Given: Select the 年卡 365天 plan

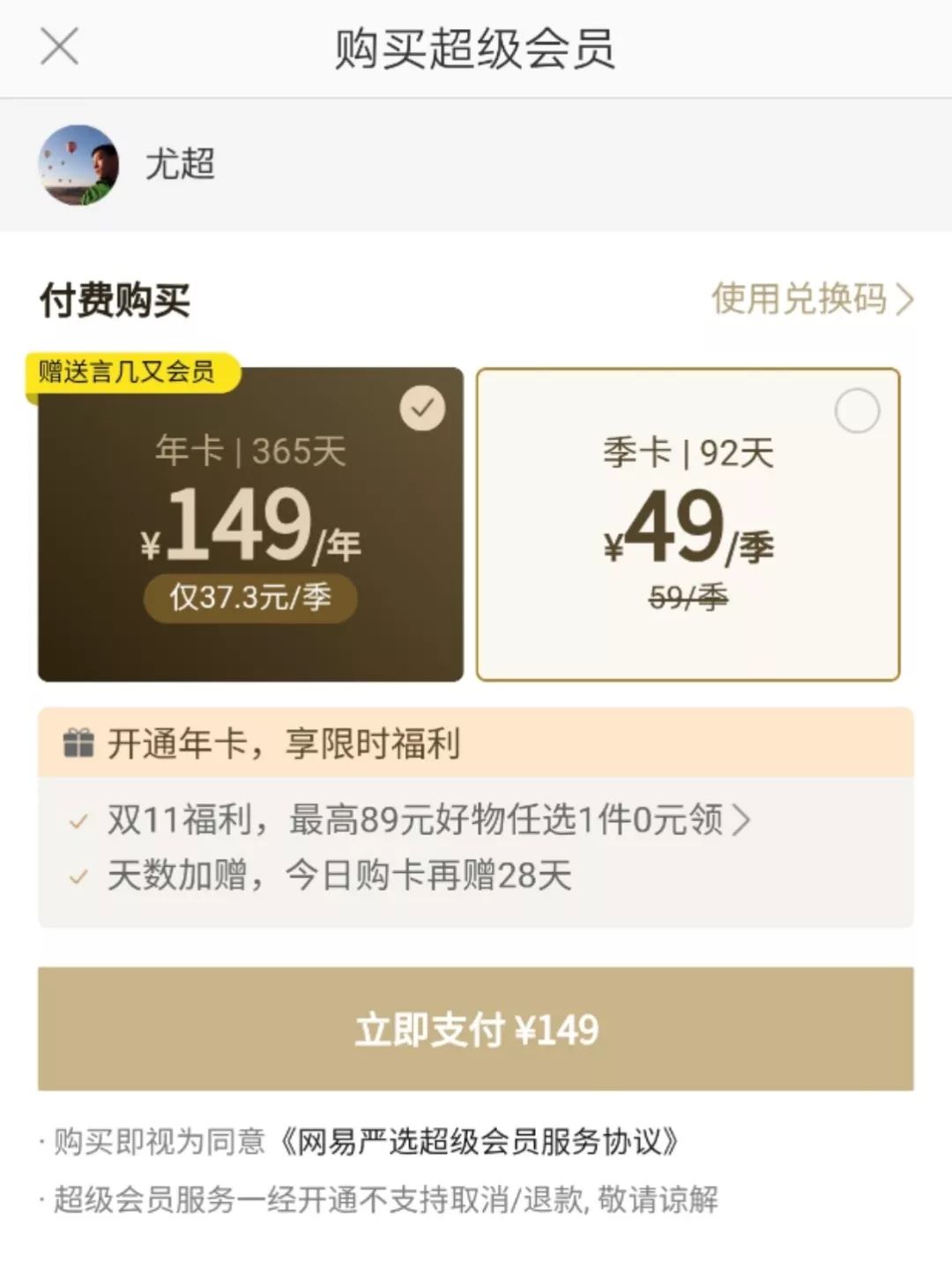Looking at the screenshot, I should (x=250, y=525).
